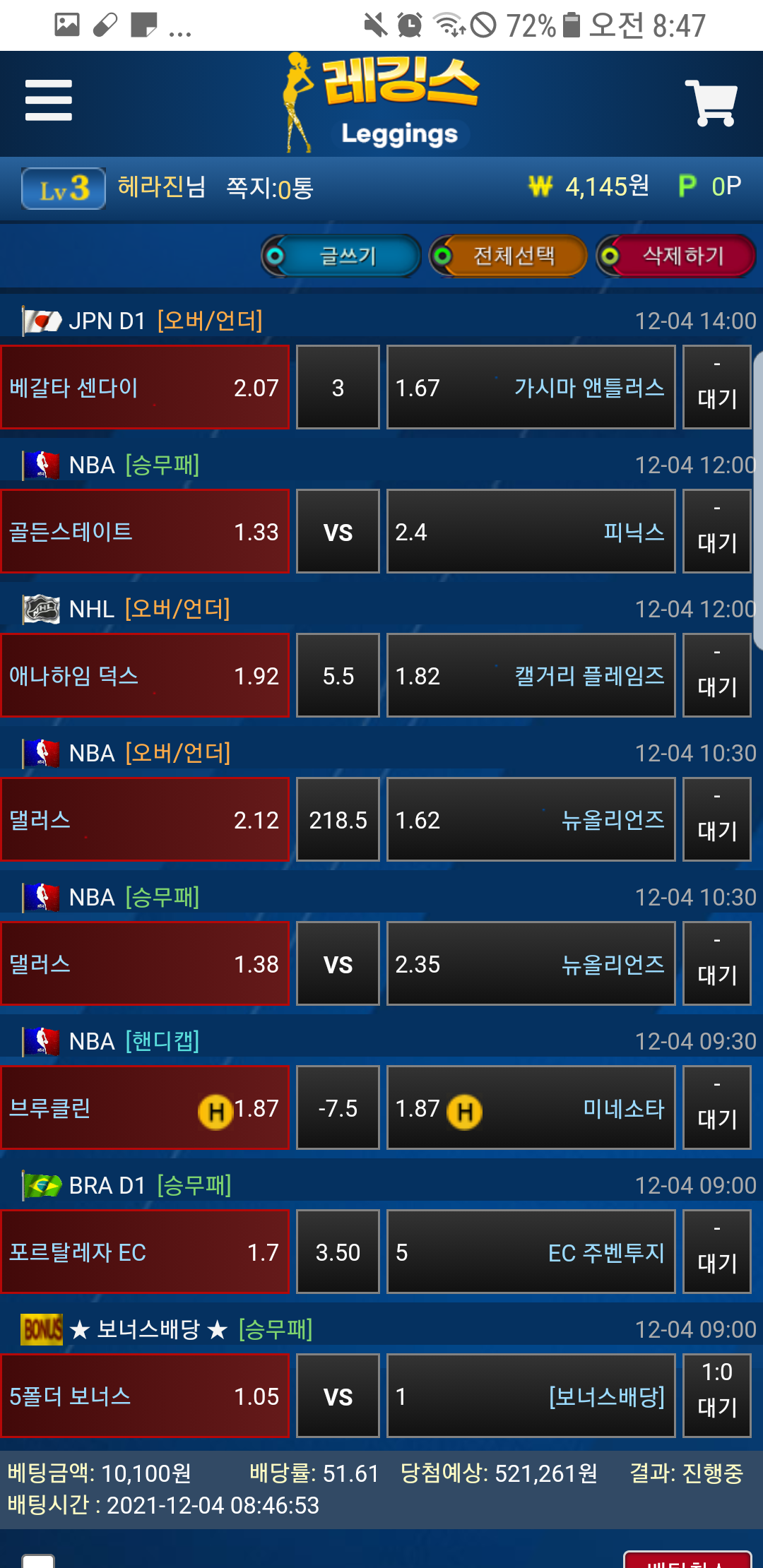Image resolution: width=763 pixels, height=1568 pixels.
Task: Tick the checkbox below the bet slip
Action: coord(38,1560)
